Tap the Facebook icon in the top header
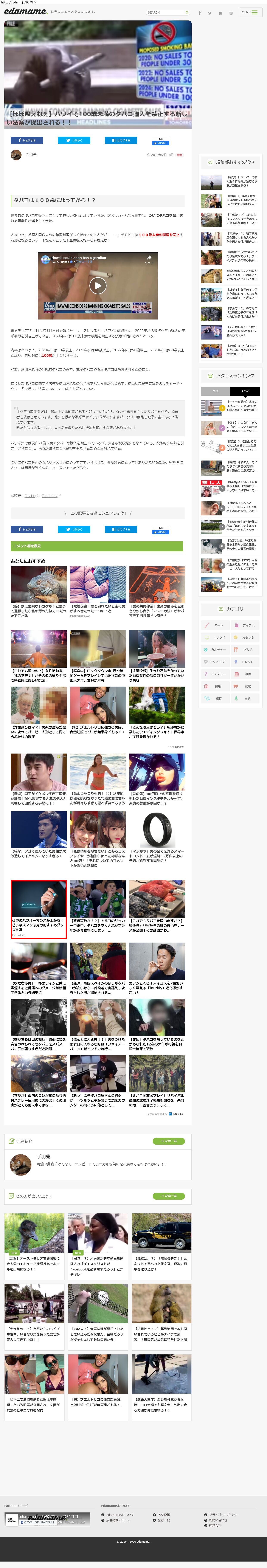267x1568 pixels. [x=199, y=13]
